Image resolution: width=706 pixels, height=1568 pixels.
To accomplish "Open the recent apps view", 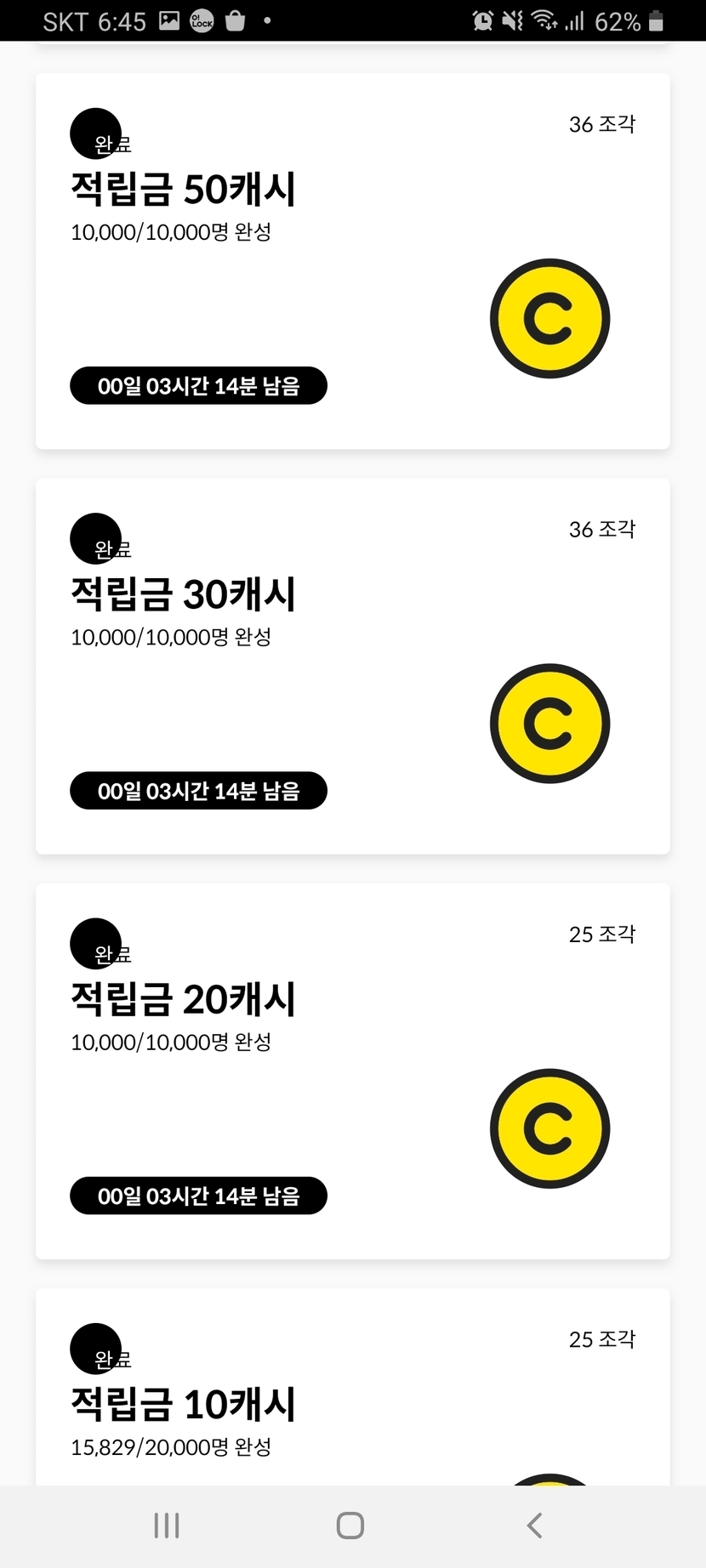I will coord(167,1525).
